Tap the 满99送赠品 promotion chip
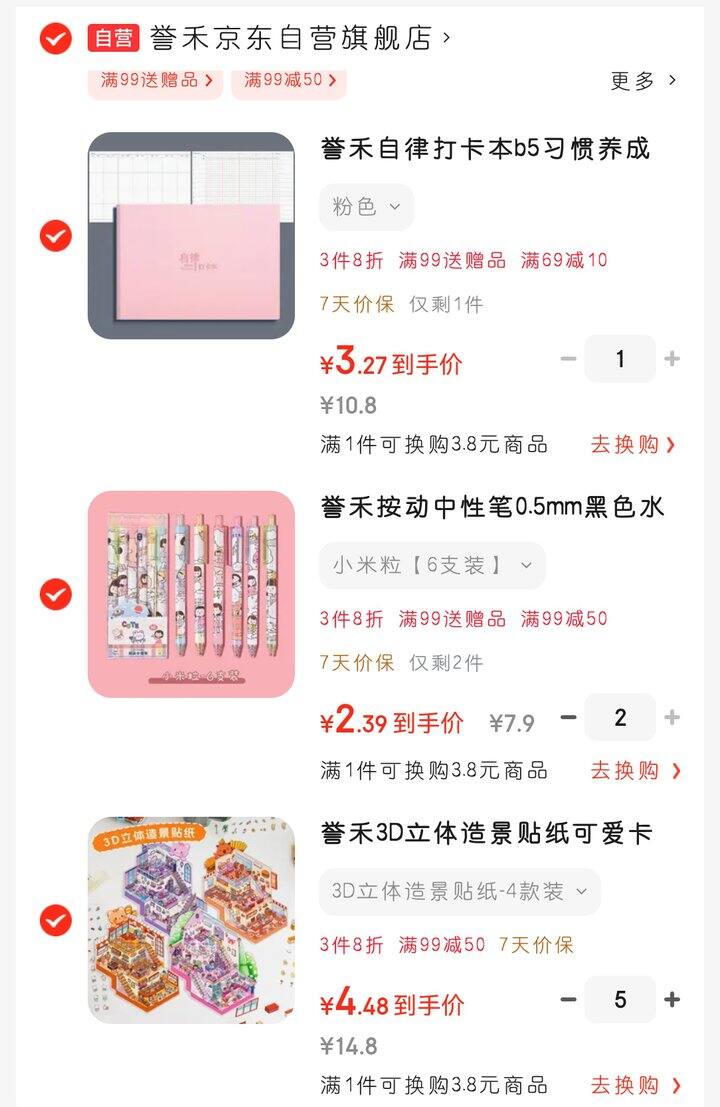 tap(157, 80)
